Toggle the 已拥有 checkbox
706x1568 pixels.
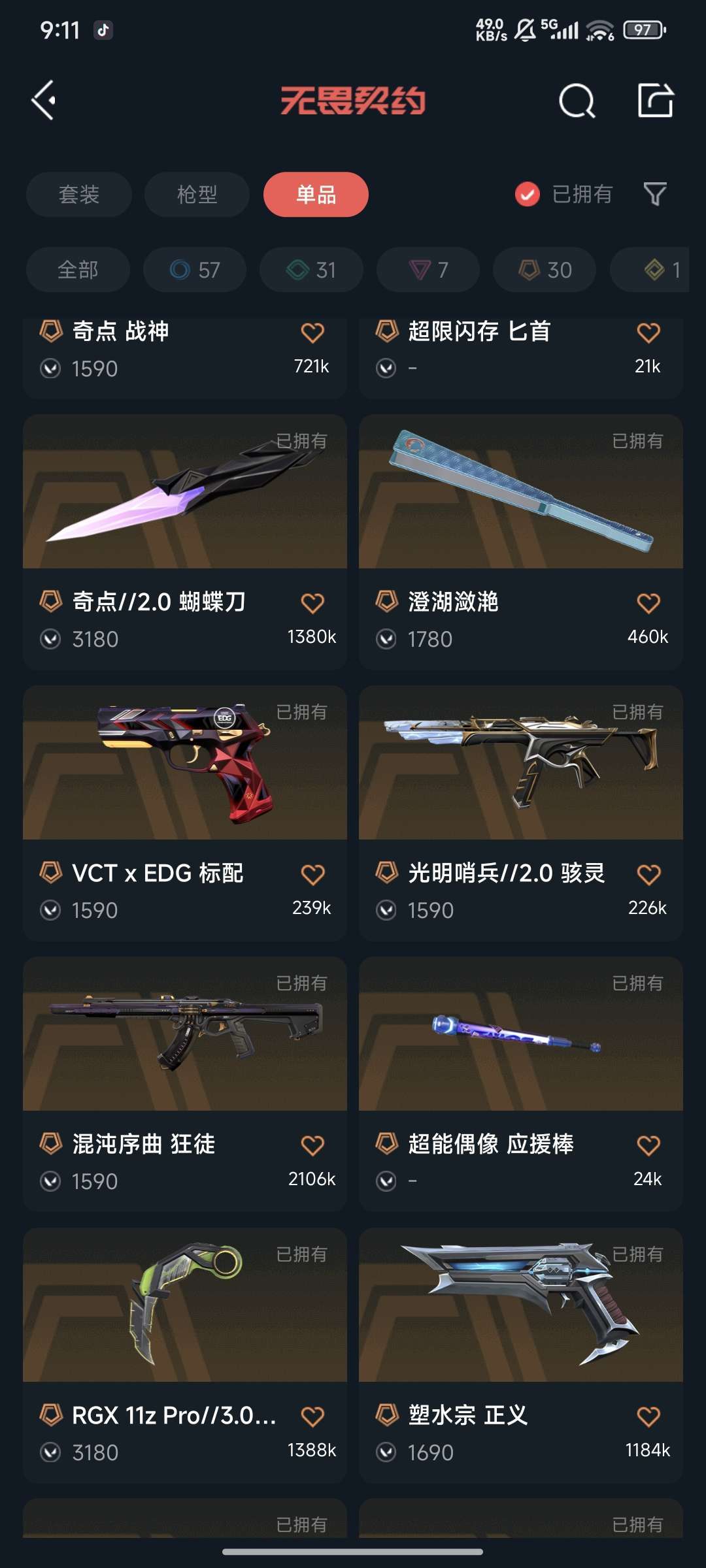click(x=528, y=194)
